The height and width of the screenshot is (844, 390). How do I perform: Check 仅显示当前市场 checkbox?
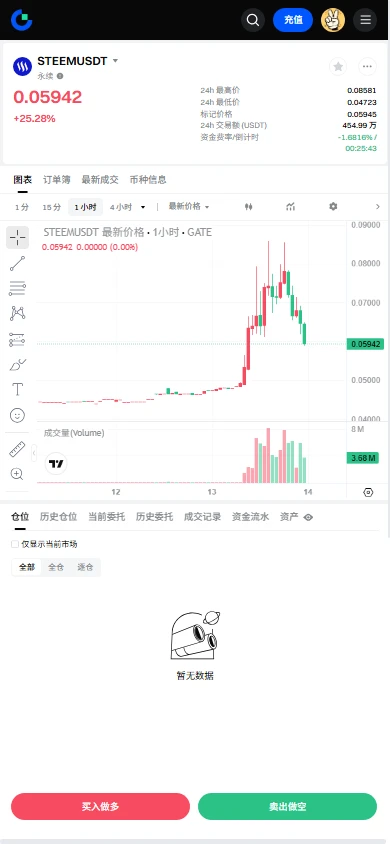coord(15,544)
